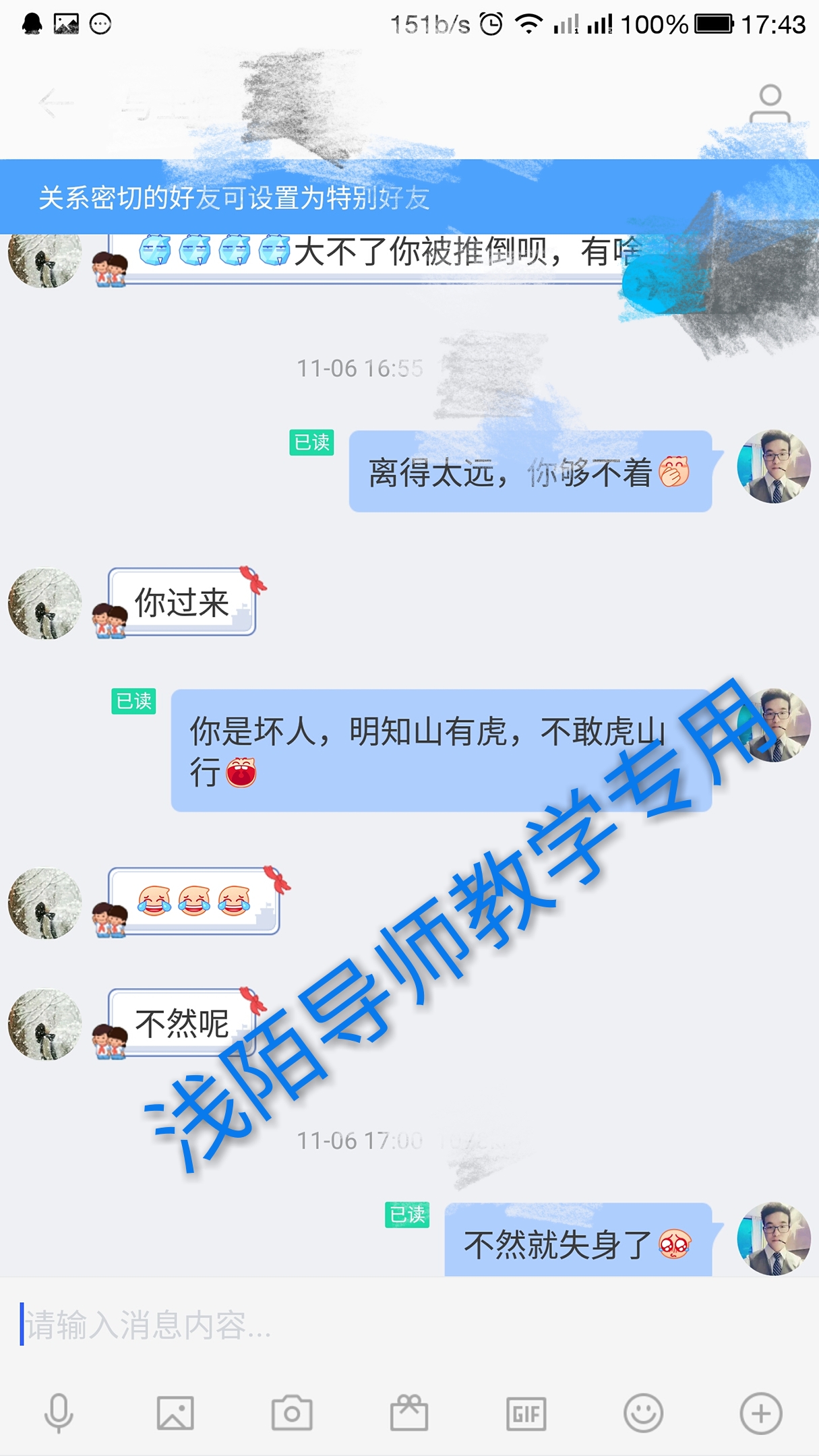Focus the message input field
819x1456 pixels.
[404, 1325]
